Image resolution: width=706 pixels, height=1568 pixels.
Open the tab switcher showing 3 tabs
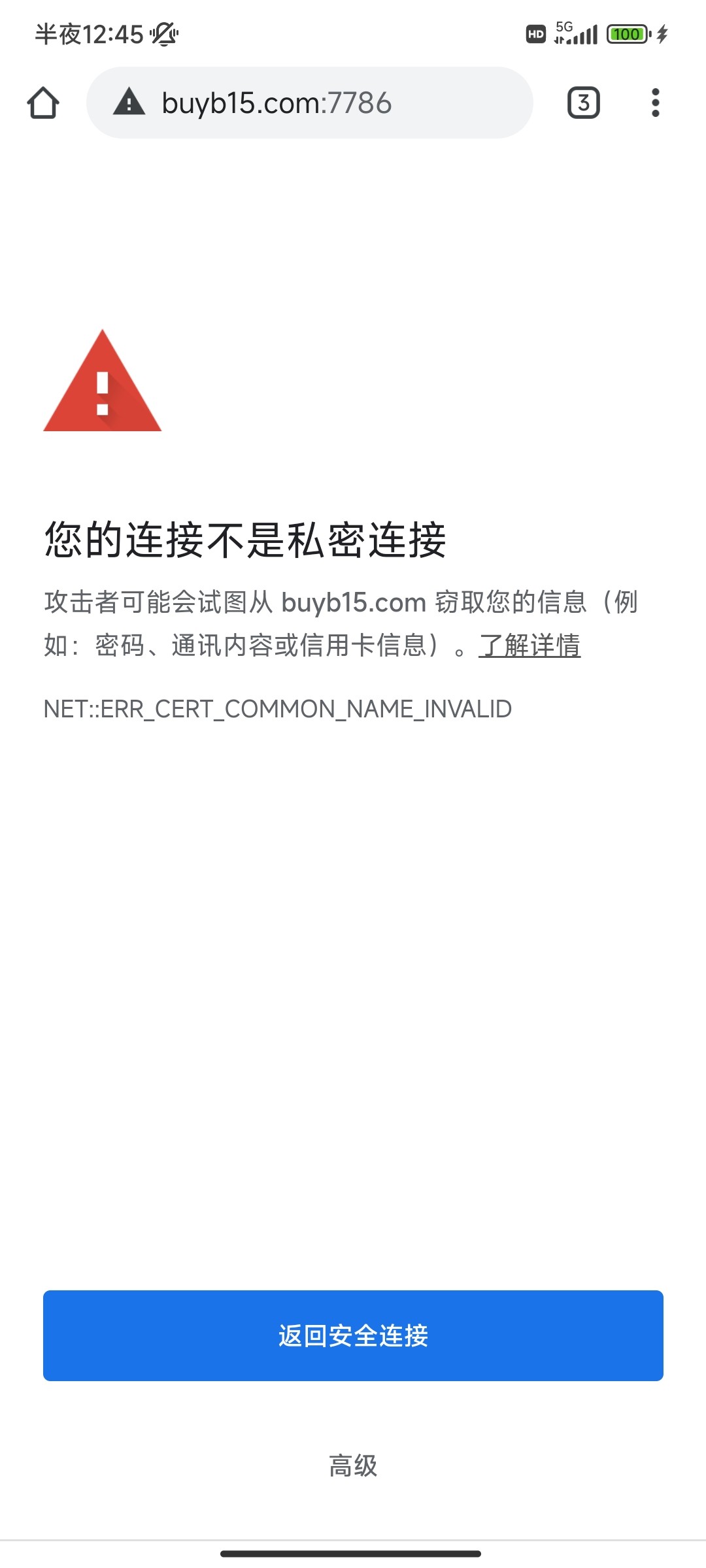coord(583,103)
